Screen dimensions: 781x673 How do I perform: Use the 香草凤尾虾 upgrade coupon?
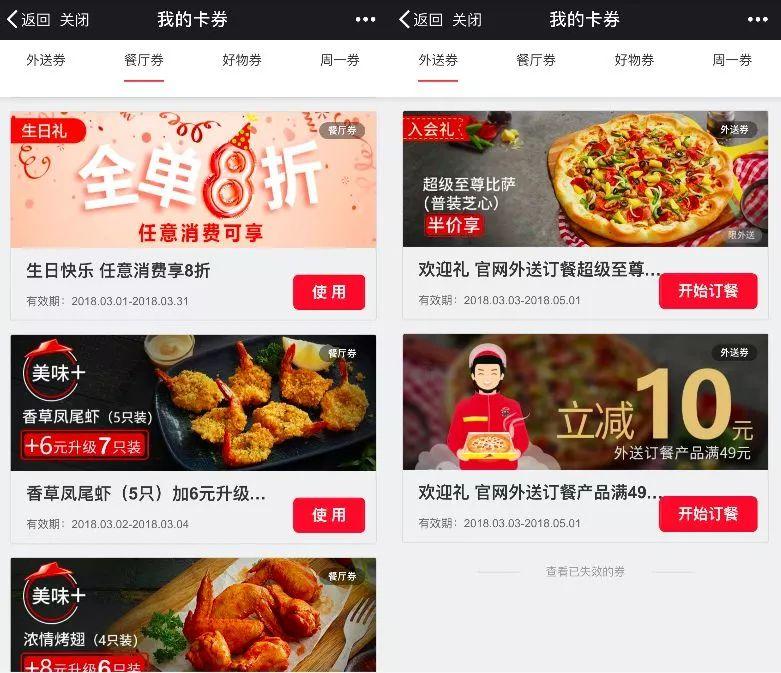pyautogui.click(x=328, y=515)
